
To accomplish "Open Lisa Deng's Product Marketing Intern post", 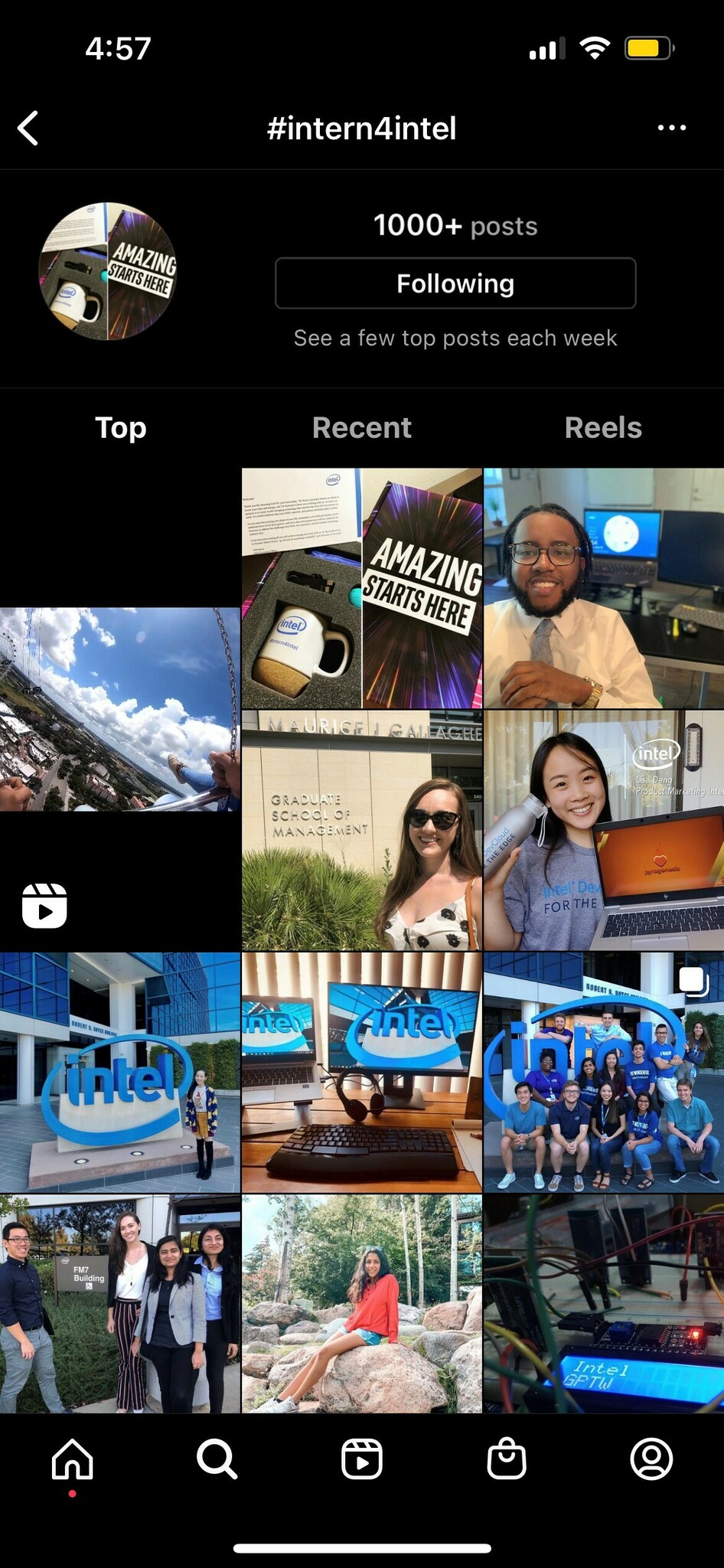I will pyautogui.click(x=603, y=830).
